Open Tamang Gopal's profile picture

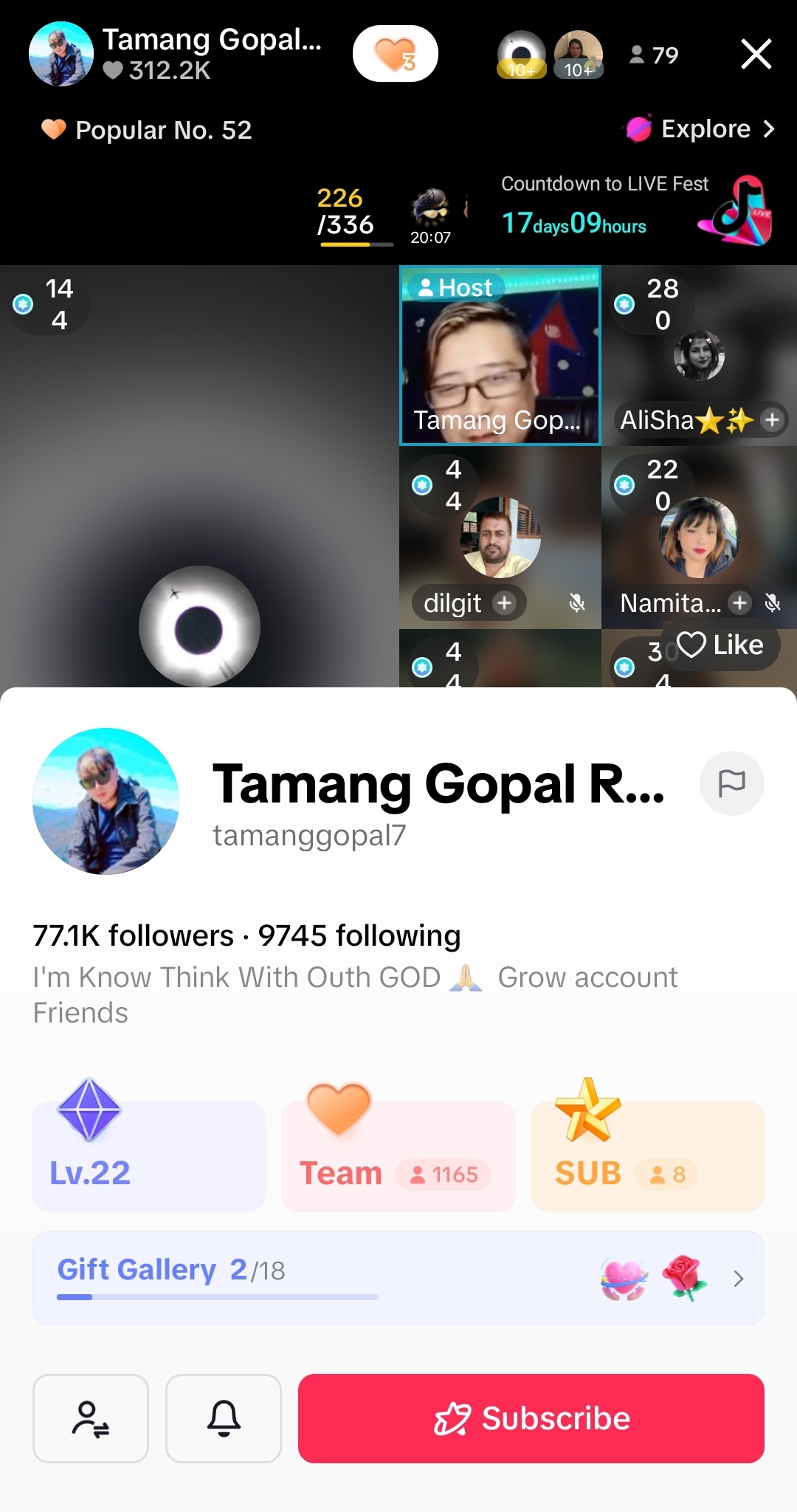pyautogui.click(x=106, y=801)
